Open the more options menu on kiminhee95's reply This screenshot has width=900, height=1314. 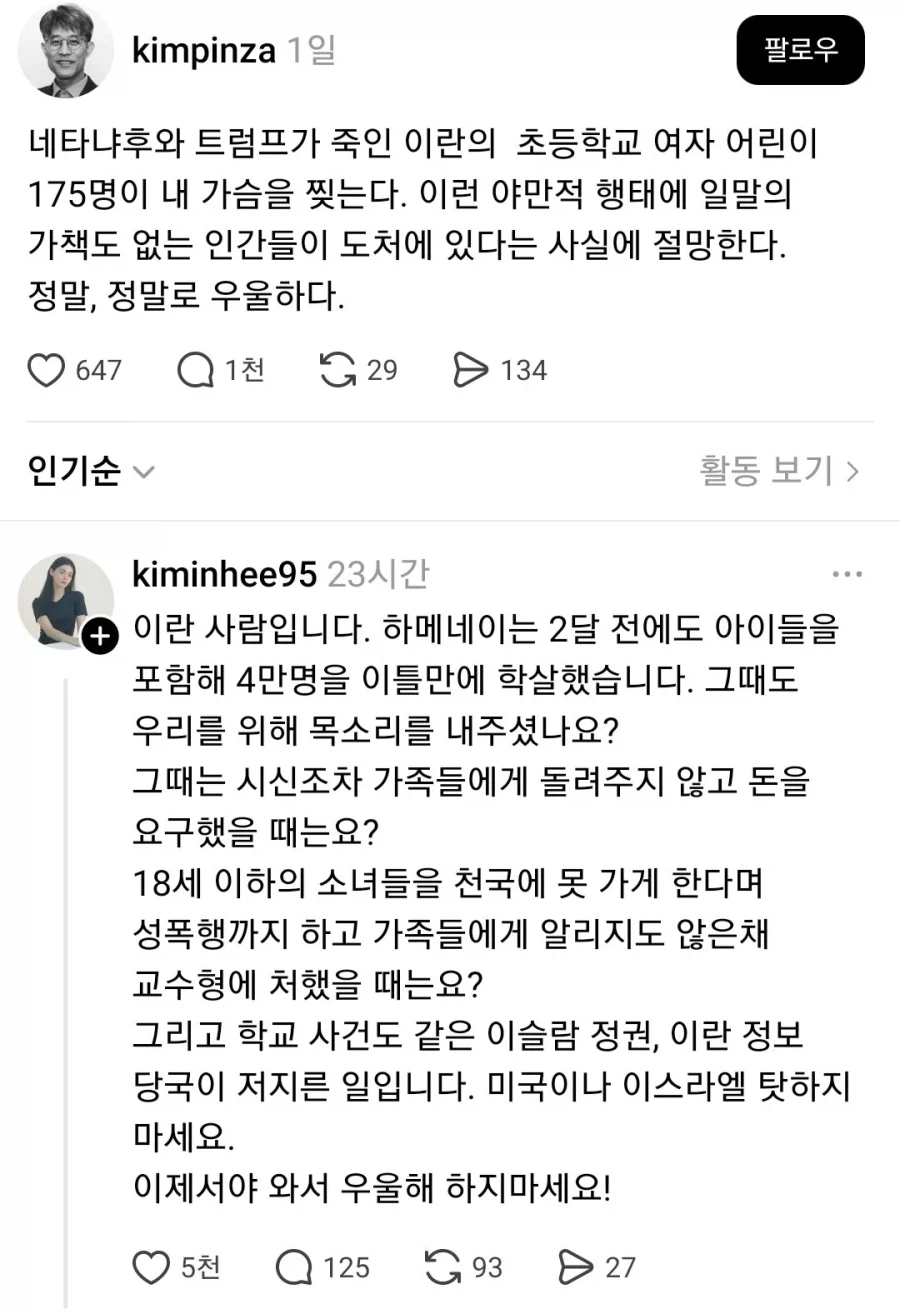[x=848, y=573]
